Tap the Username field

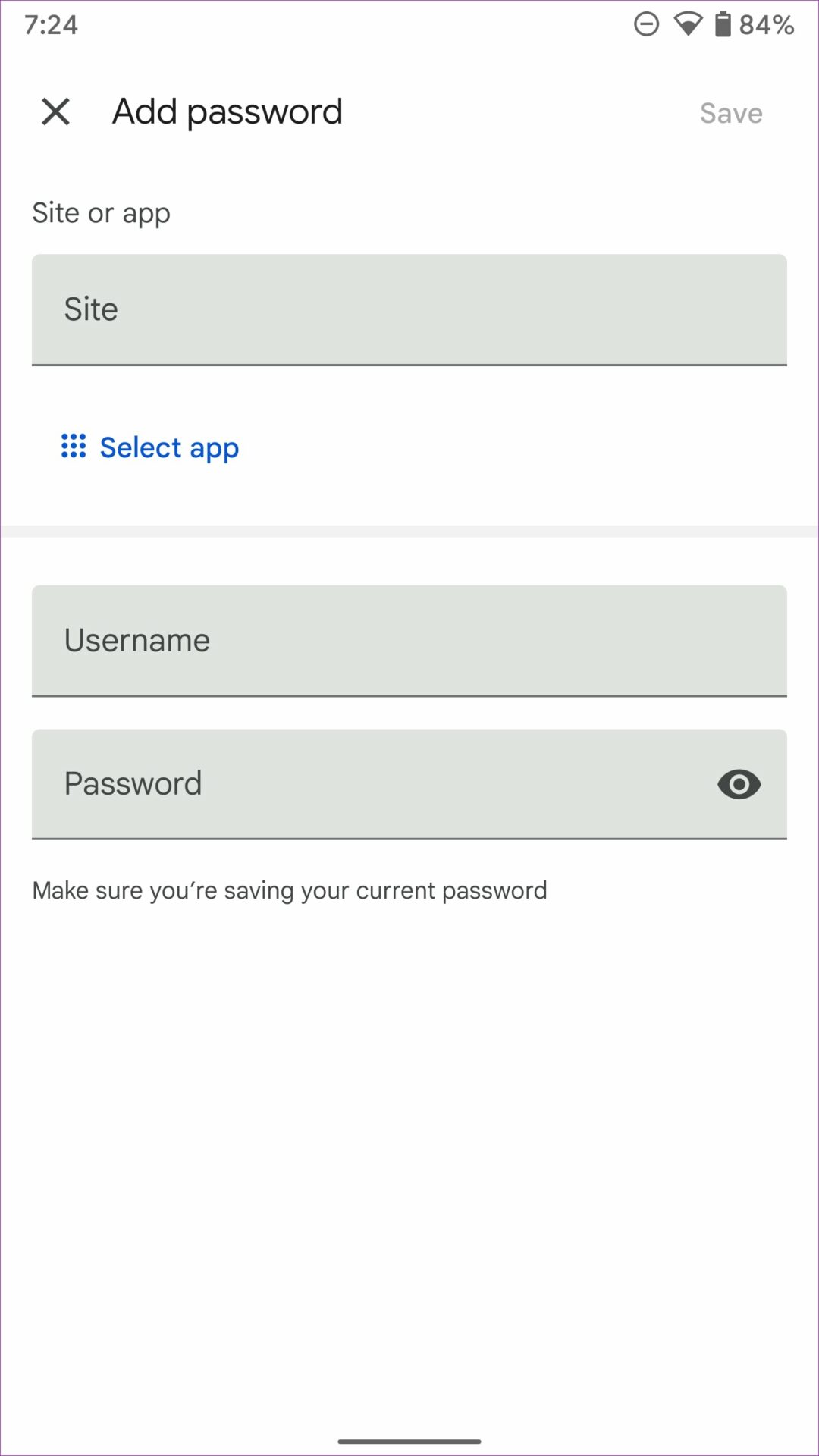click(409, 641)
